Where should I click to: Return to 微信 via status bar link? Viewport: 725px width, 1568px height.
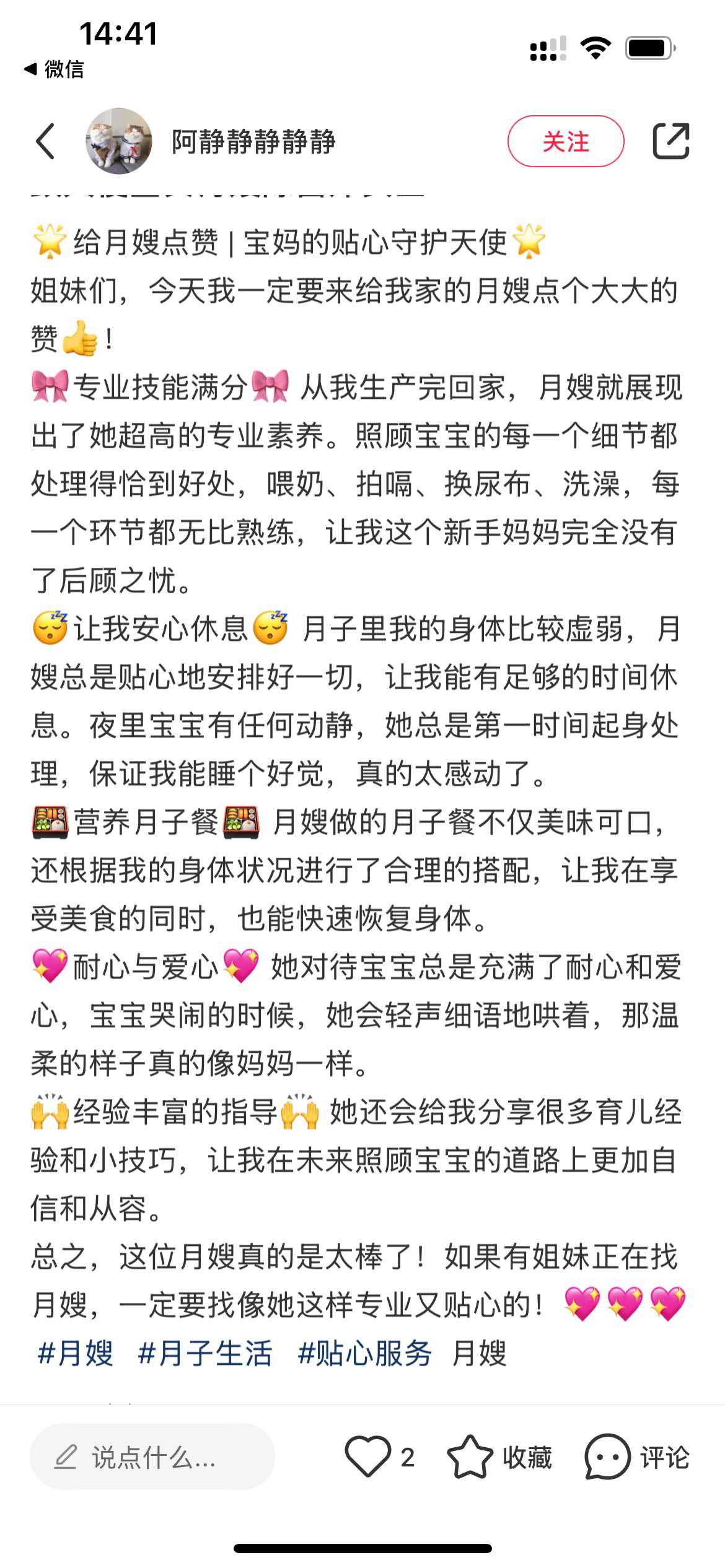tap(54, 69)
